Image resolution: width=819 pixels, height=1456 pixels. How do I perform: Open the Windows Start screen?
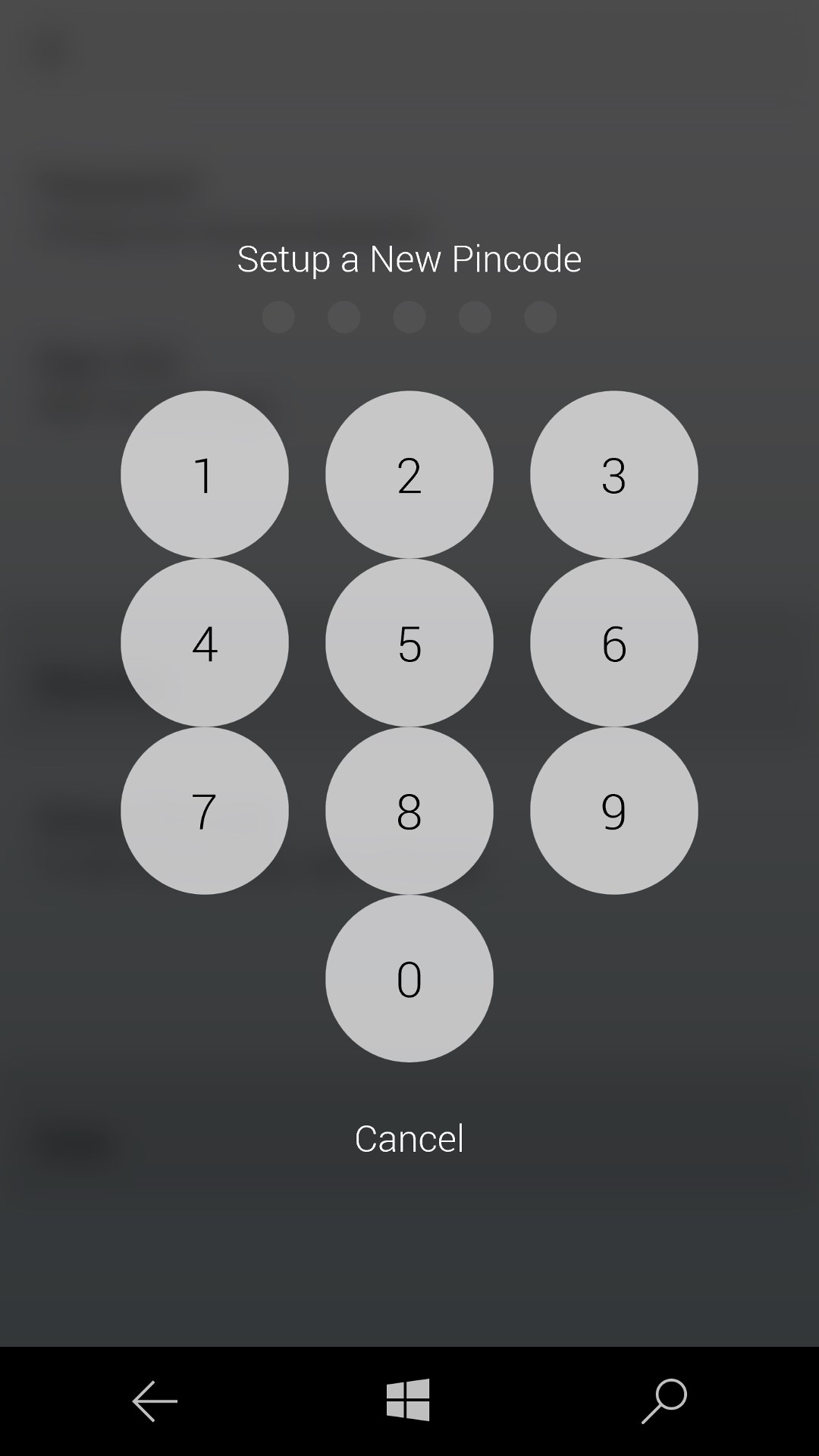point(408,1400)
